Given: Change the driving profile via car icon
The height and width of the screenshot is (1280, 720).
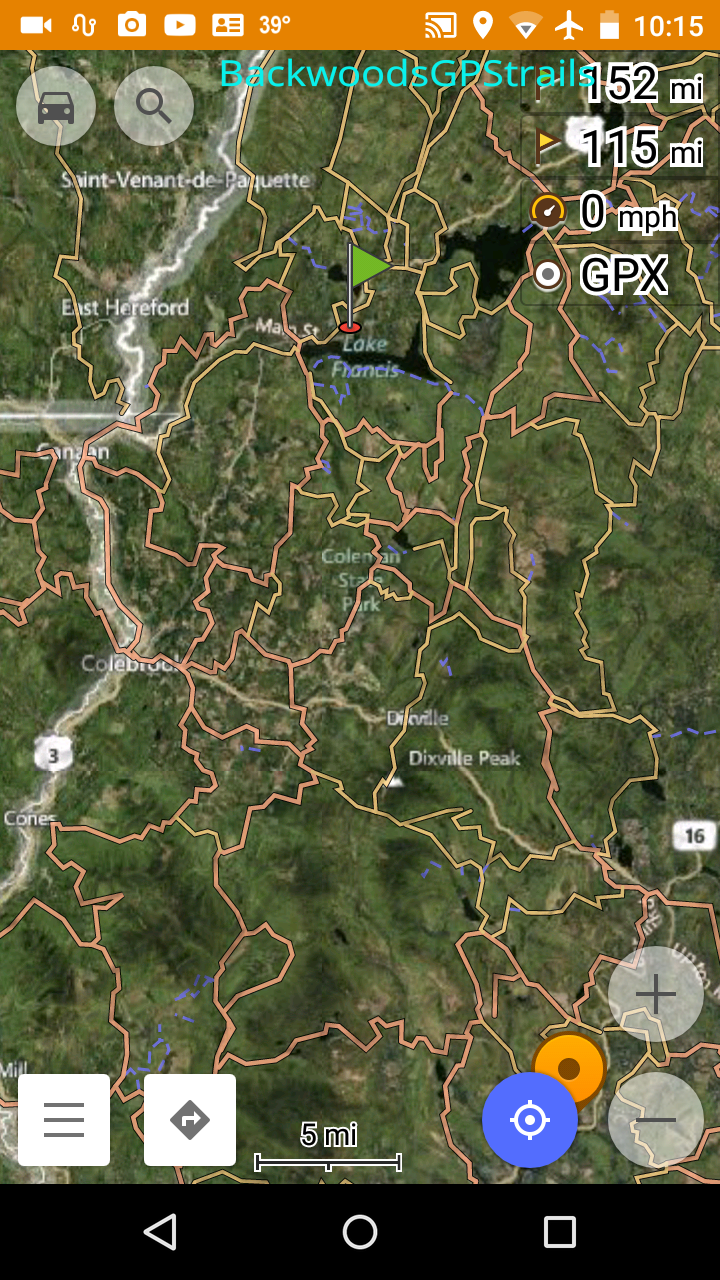Looking at the screenshot, I should pyautogui.click(x=56, y=106).
